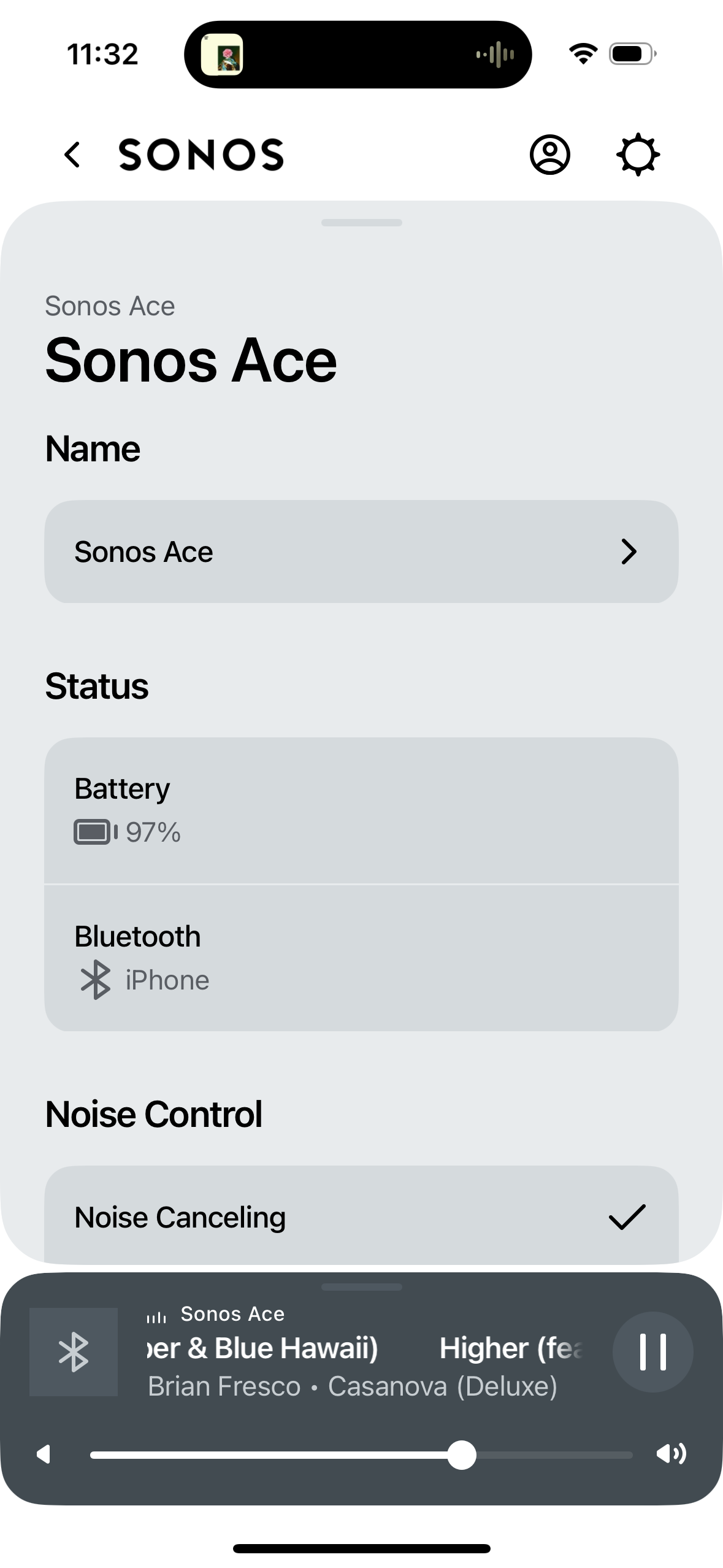Pause the current song
723x1568 pixels.
point(652,1352)
